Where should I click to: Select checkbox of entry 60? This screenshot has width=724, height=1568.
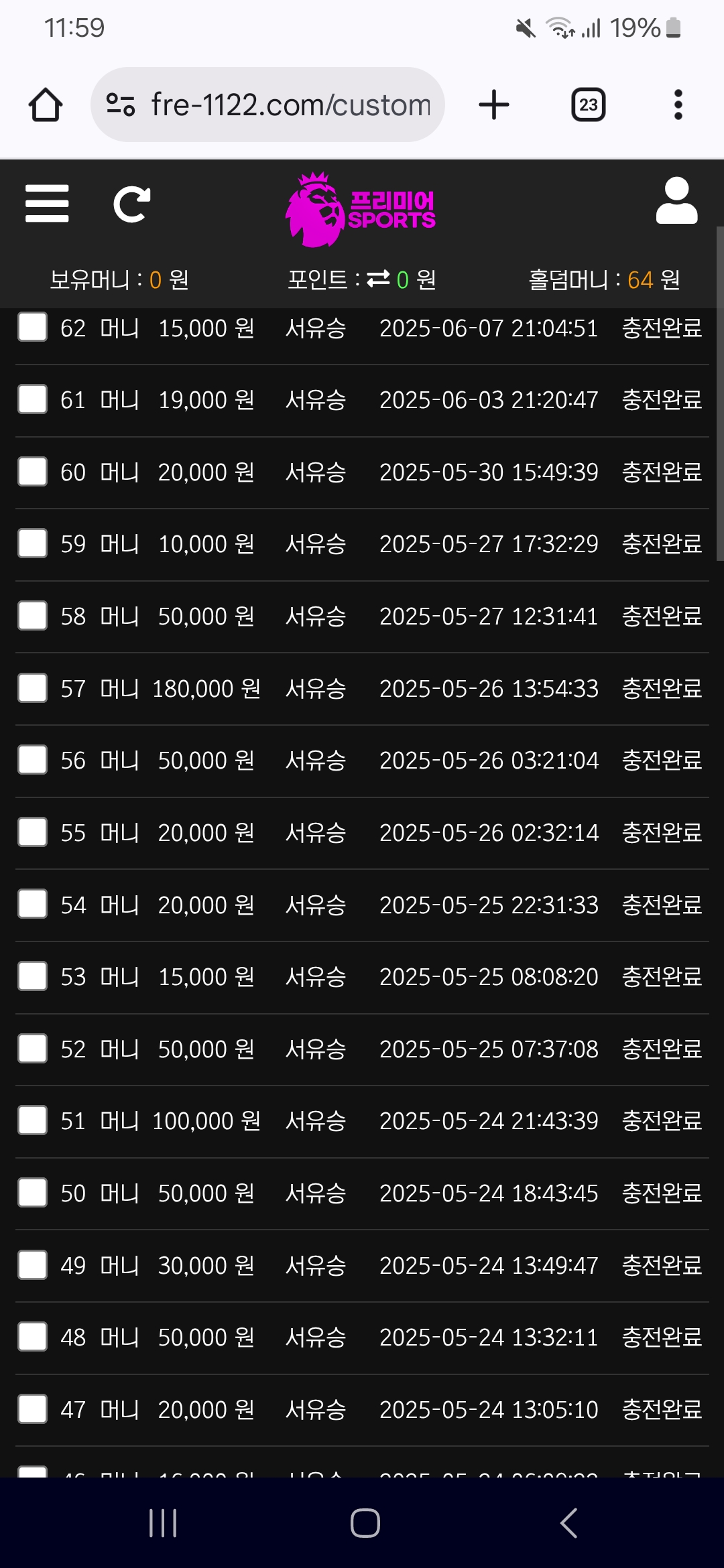(x=32, y=472)
